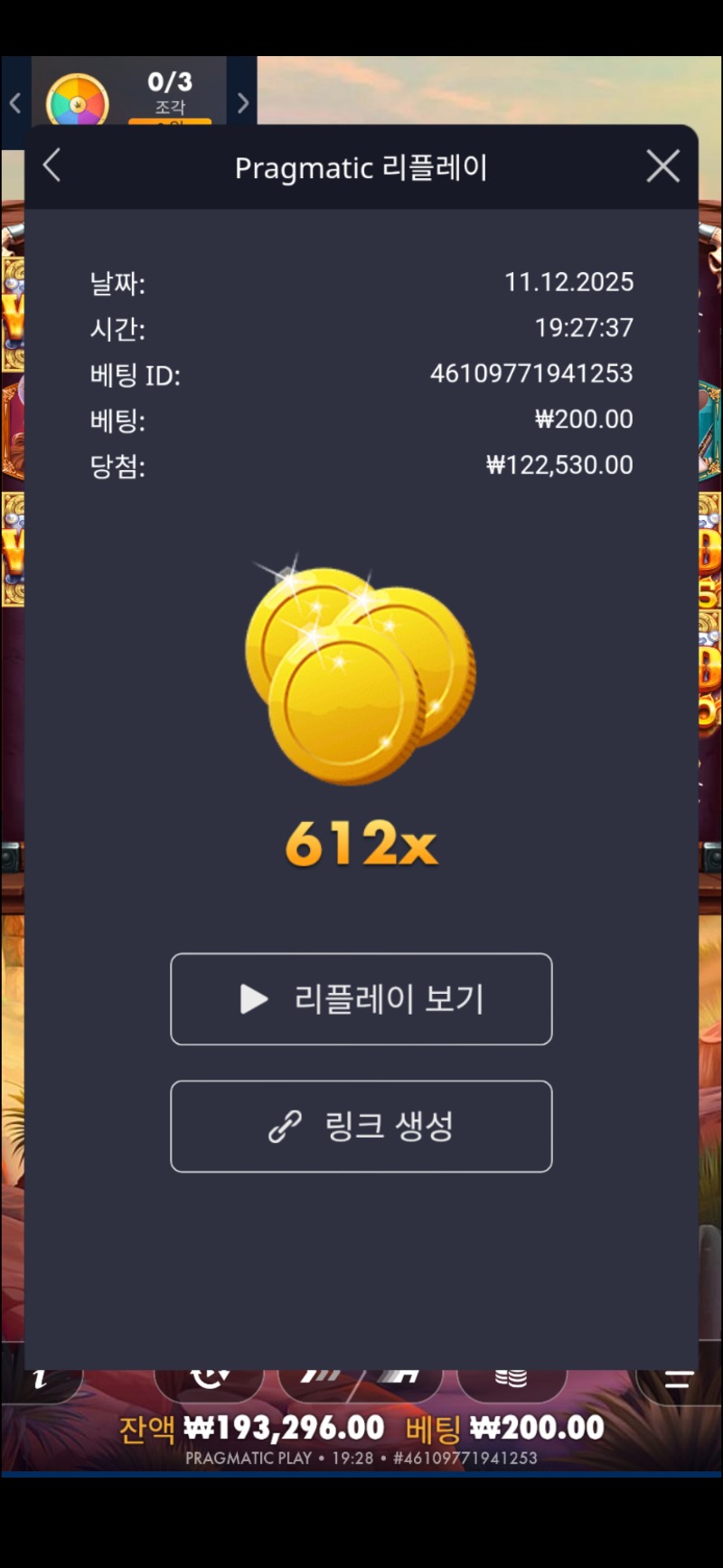The height and width of the screenshot is (1568, 723).
Task: Click the gold coins image in replay popup
Action: [x=361, y=669]
